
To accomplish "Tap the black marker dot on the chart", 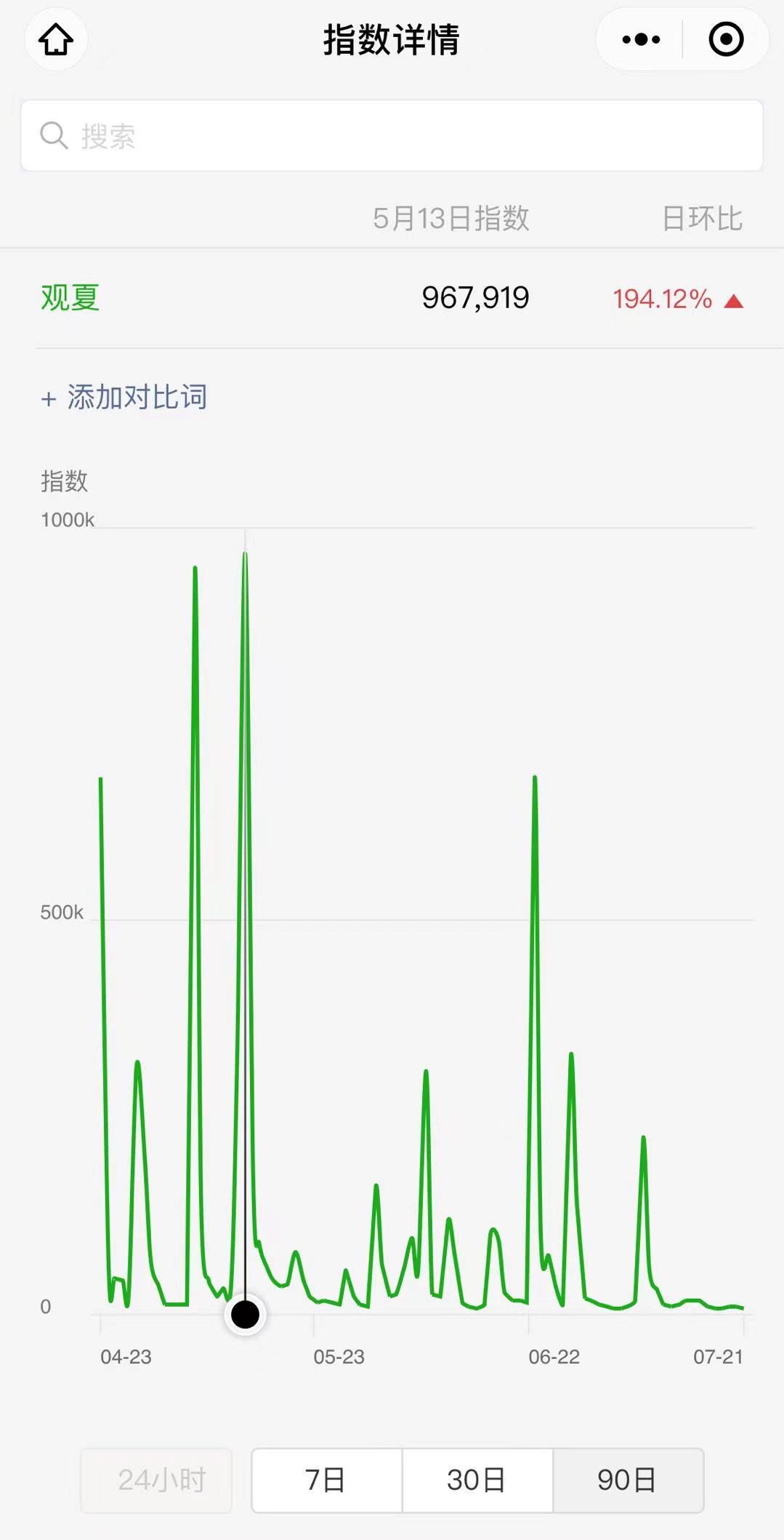I will point(245,1314).
